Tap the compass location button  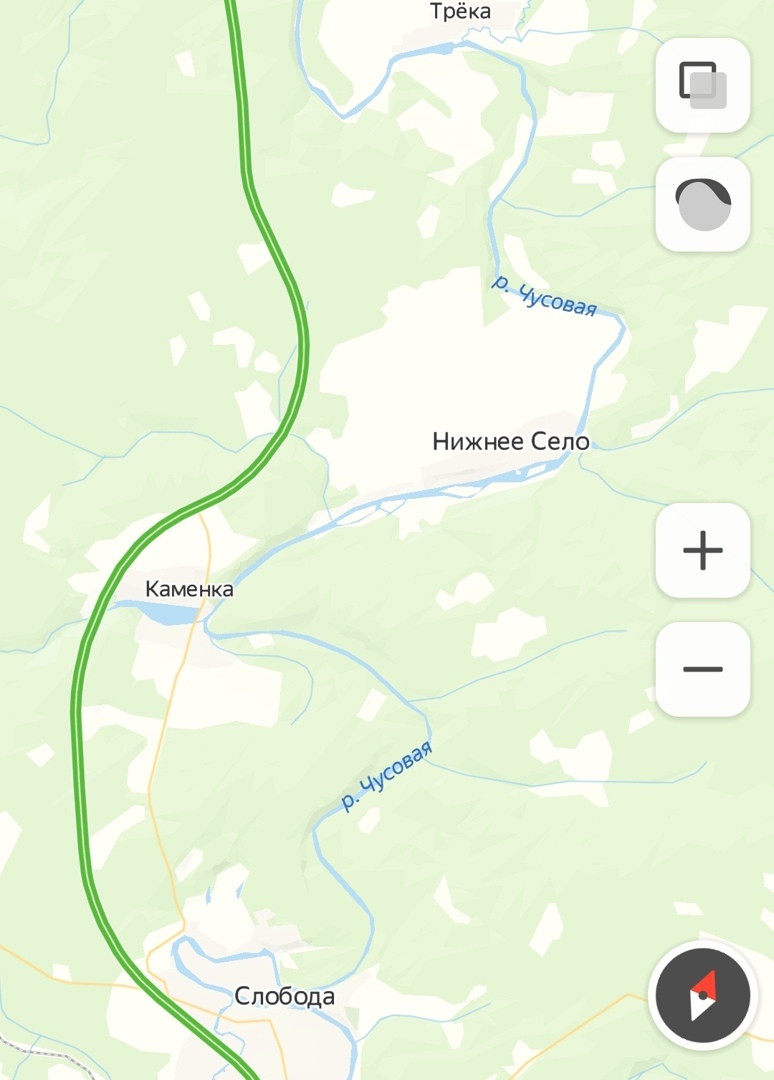coord(702,995)
